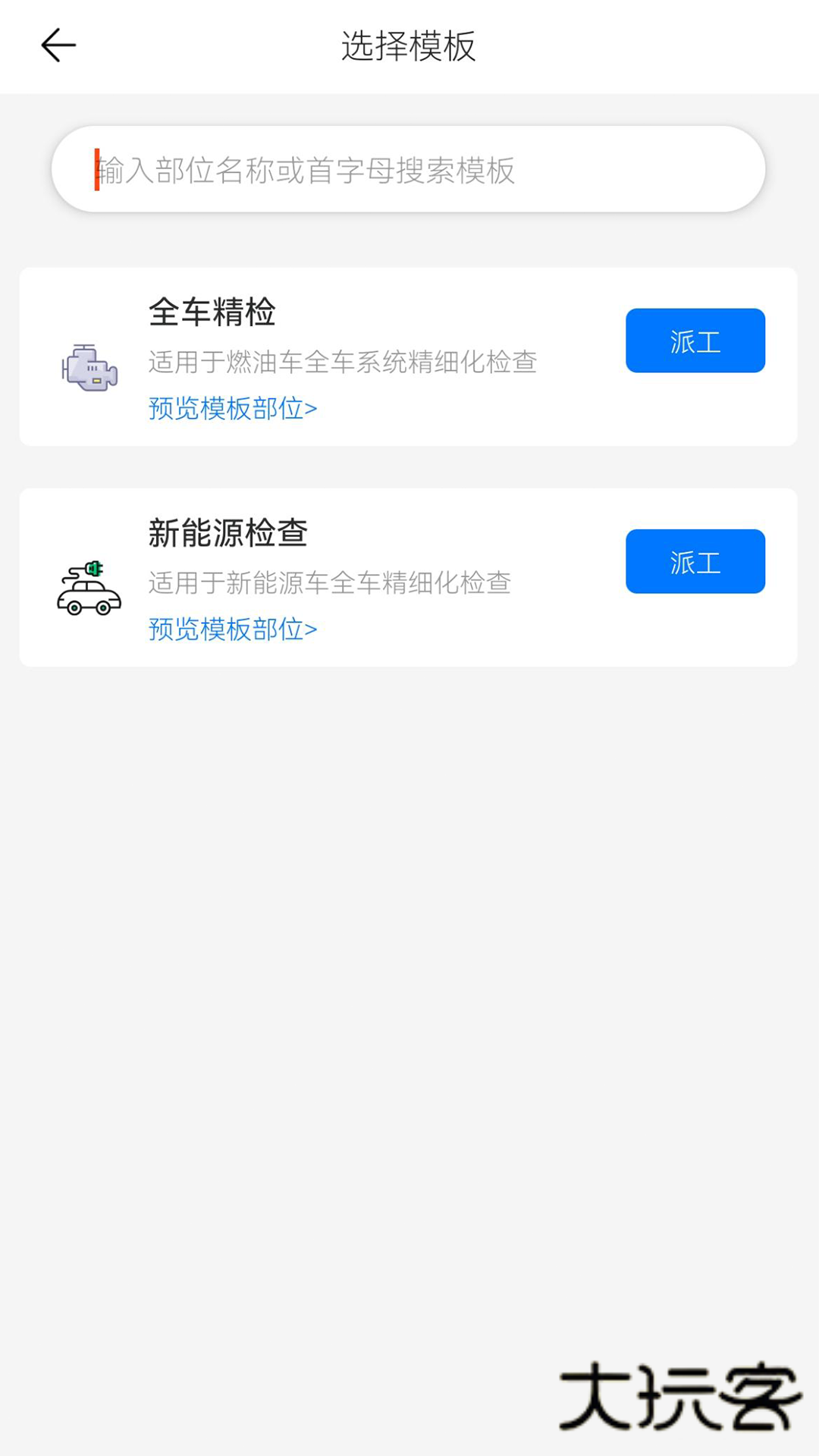Open 预览模板部位 link under 全车精检
The image size is (819, 1456).
(x=233, y=409)
